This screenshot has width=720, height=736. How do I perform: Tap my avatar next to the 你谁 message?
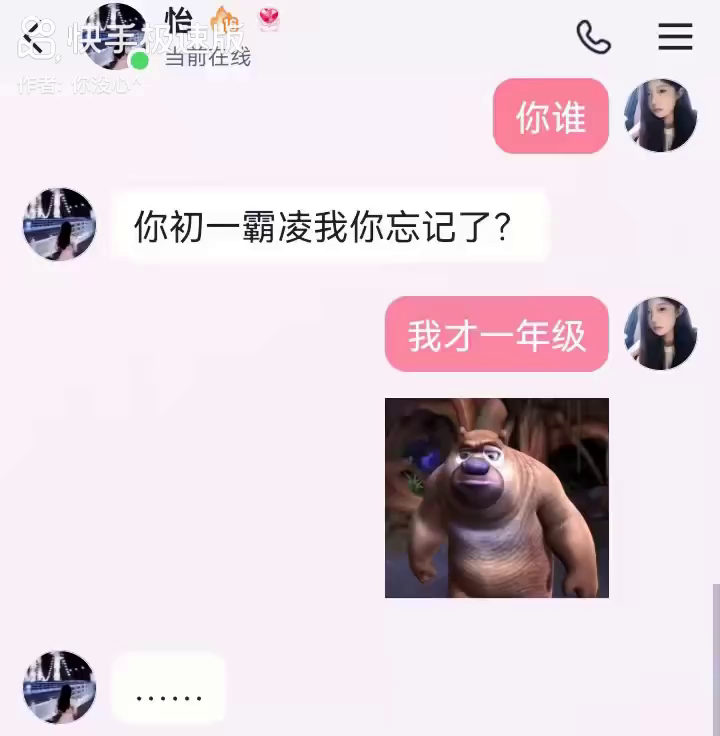(x=660, y=116)
